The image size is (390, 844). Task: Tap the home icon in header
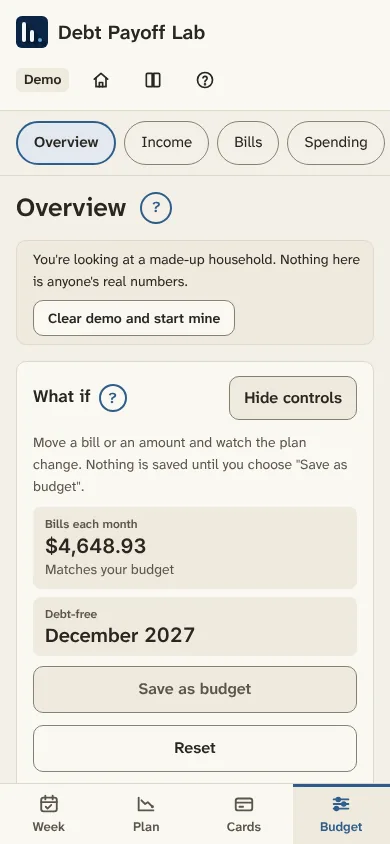(x=101, y=80)
